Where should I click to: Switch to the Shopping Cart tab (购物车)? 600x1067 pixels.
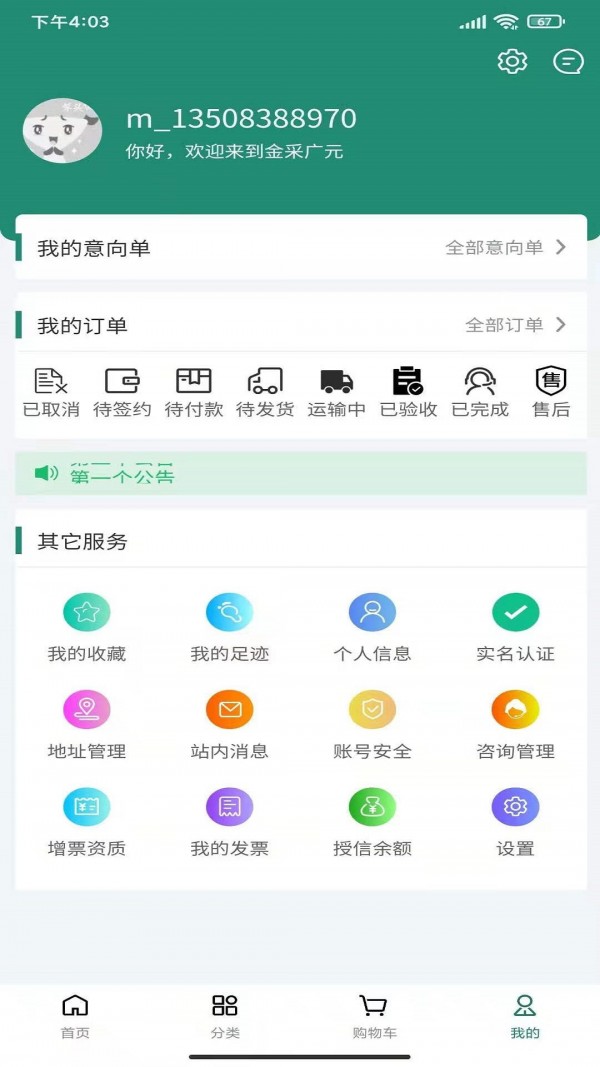pyautogui.click(x=374, y=1016)
